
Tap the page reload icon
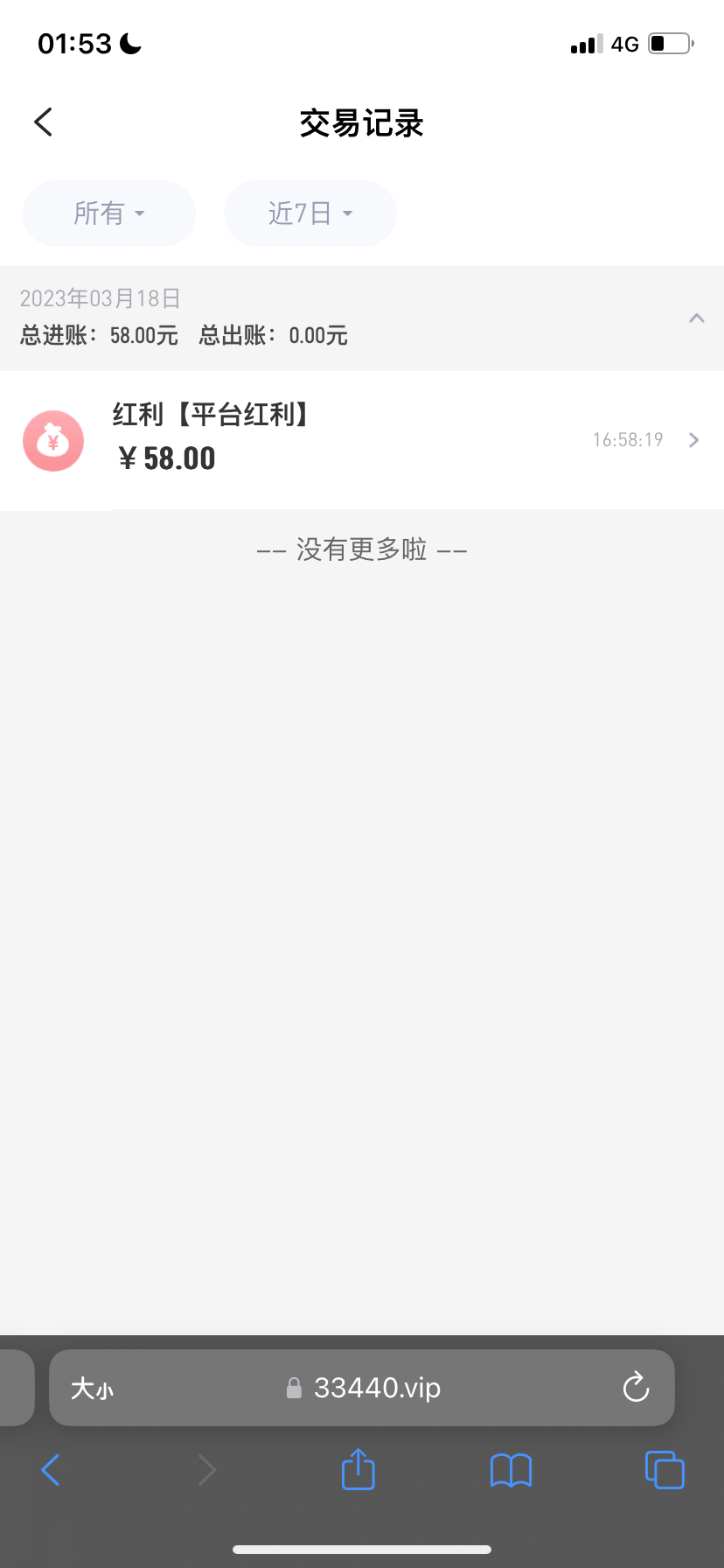(636, 1388)
